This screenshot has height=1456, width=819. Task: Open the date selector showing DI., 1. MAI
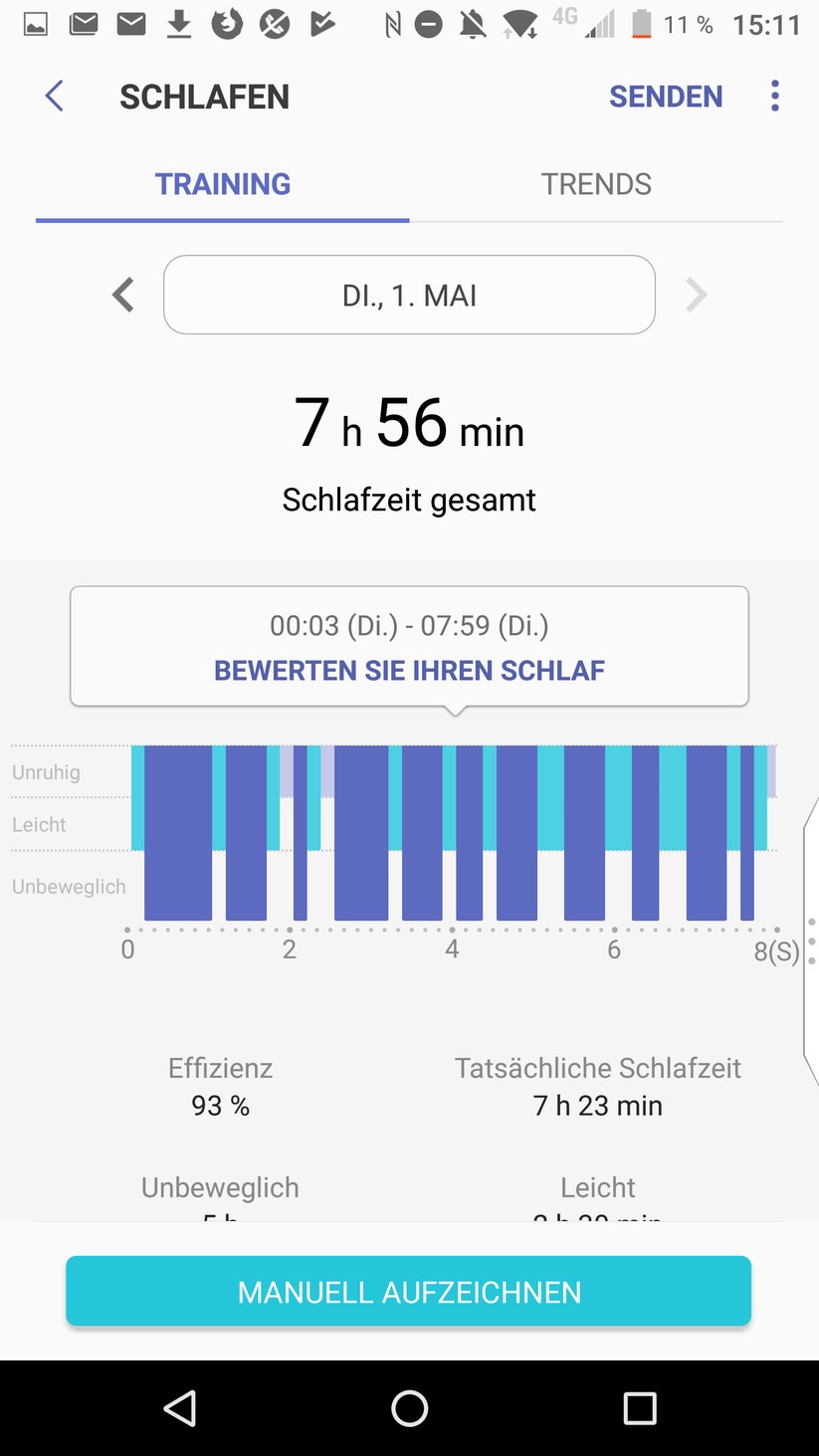click(x=409, y=295)
